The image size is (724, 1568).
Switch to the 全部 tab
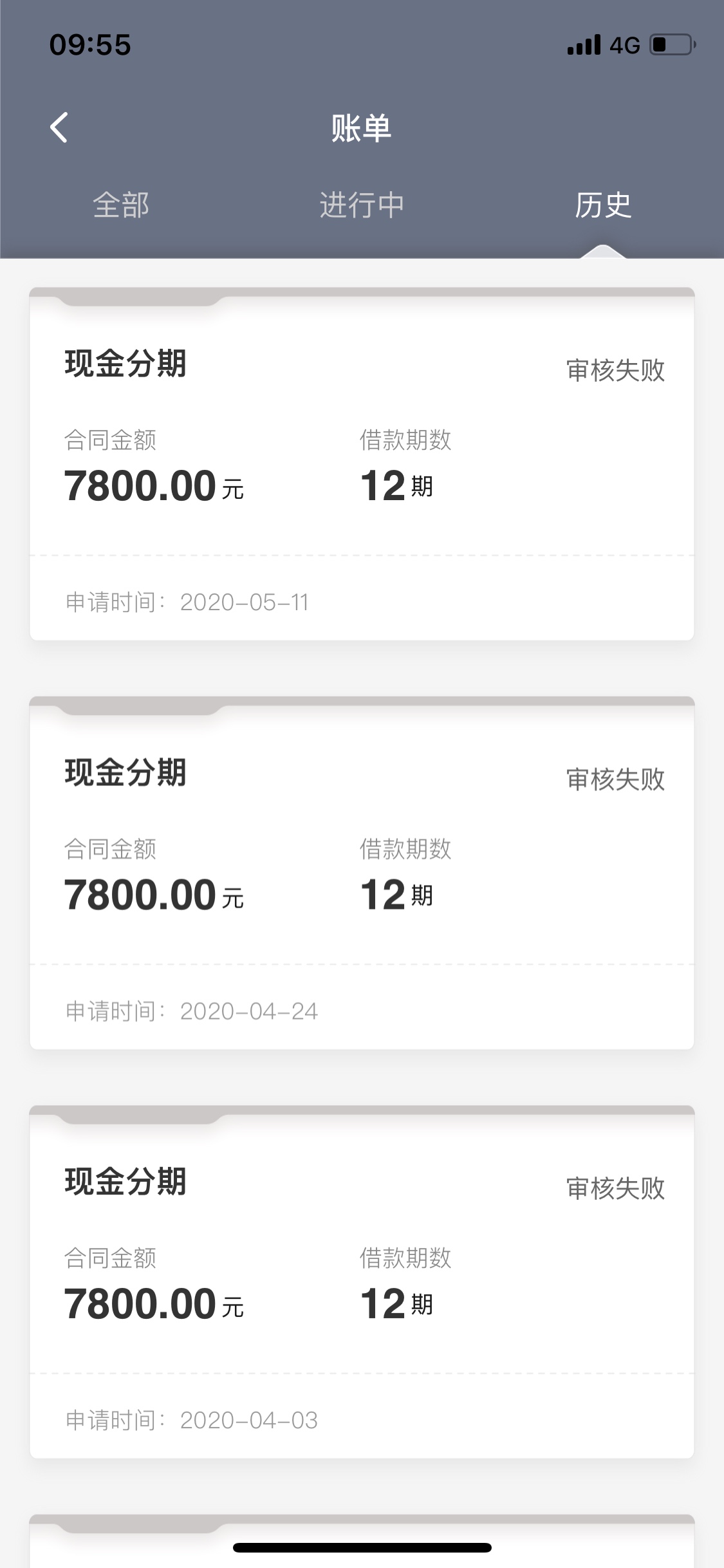(121, 205)
